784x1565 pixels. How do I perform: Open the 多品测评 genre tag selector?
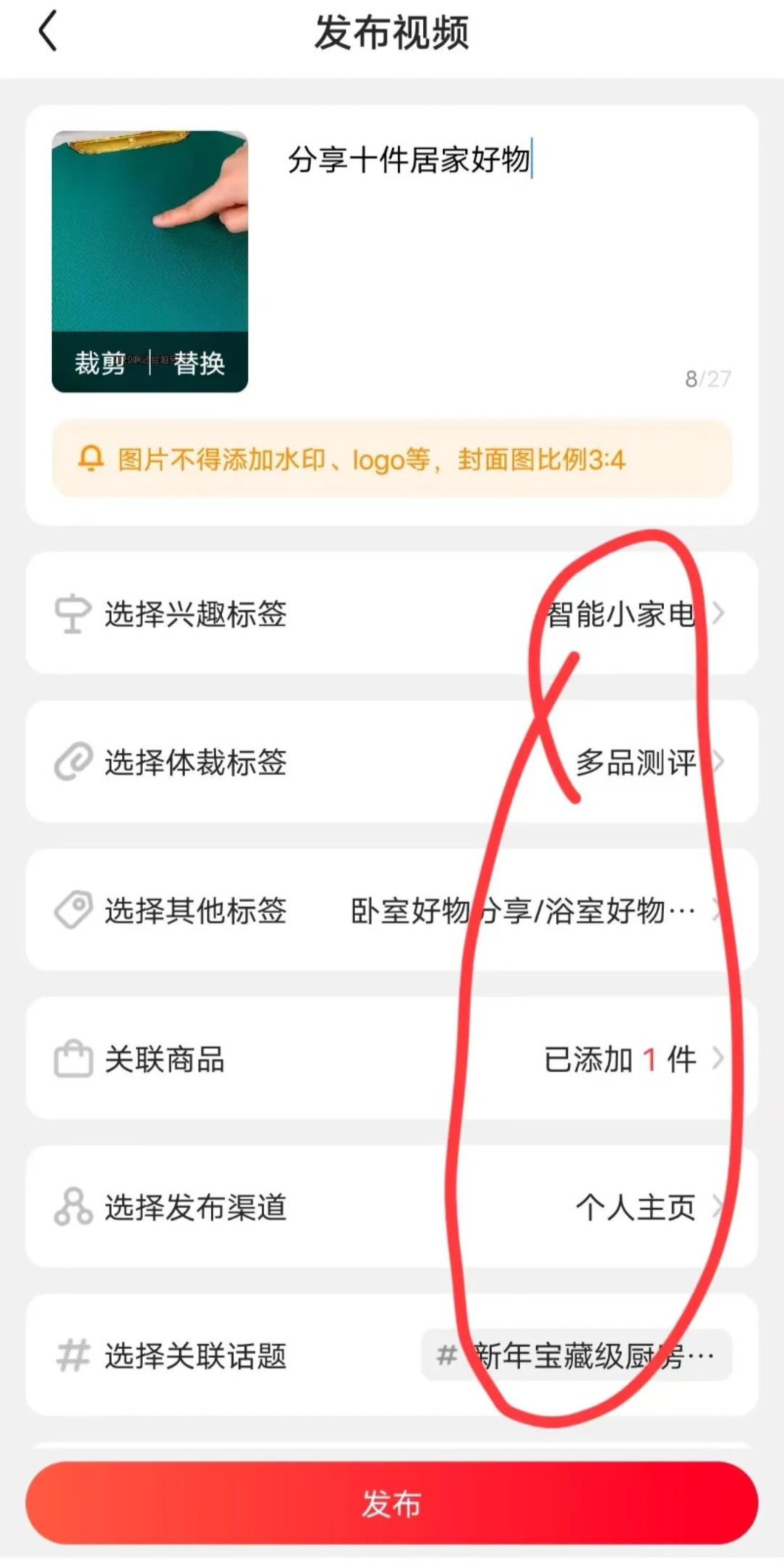[x=639, y=761]
